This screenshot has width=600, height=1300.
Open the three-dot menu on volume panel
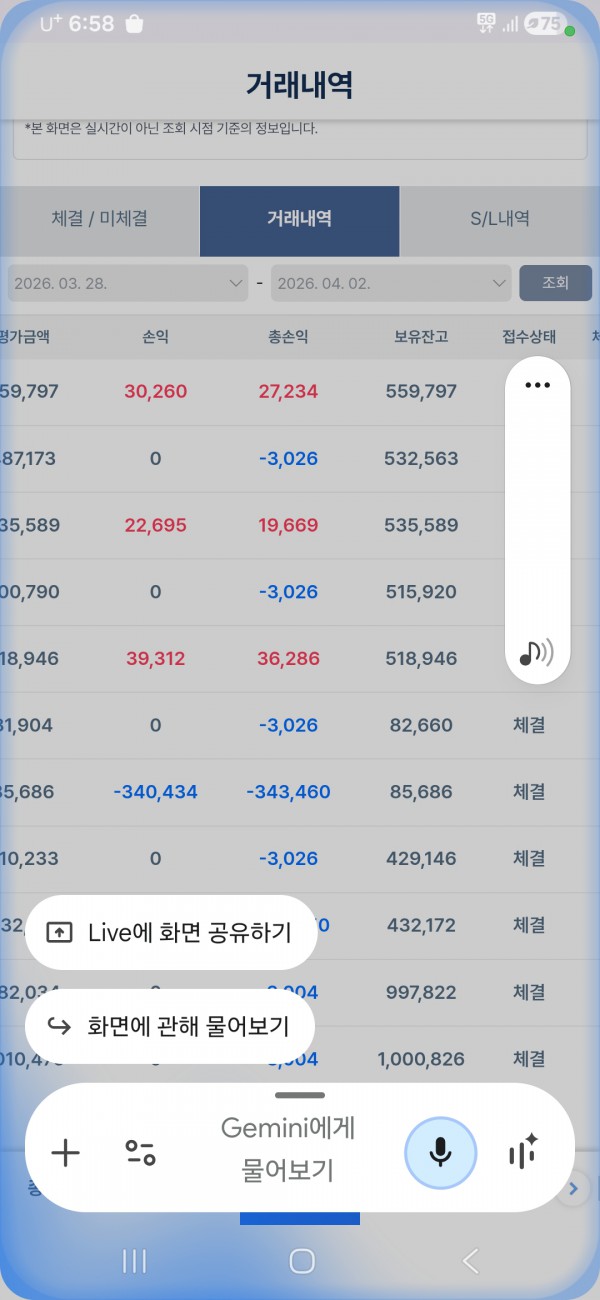point(538,385)
